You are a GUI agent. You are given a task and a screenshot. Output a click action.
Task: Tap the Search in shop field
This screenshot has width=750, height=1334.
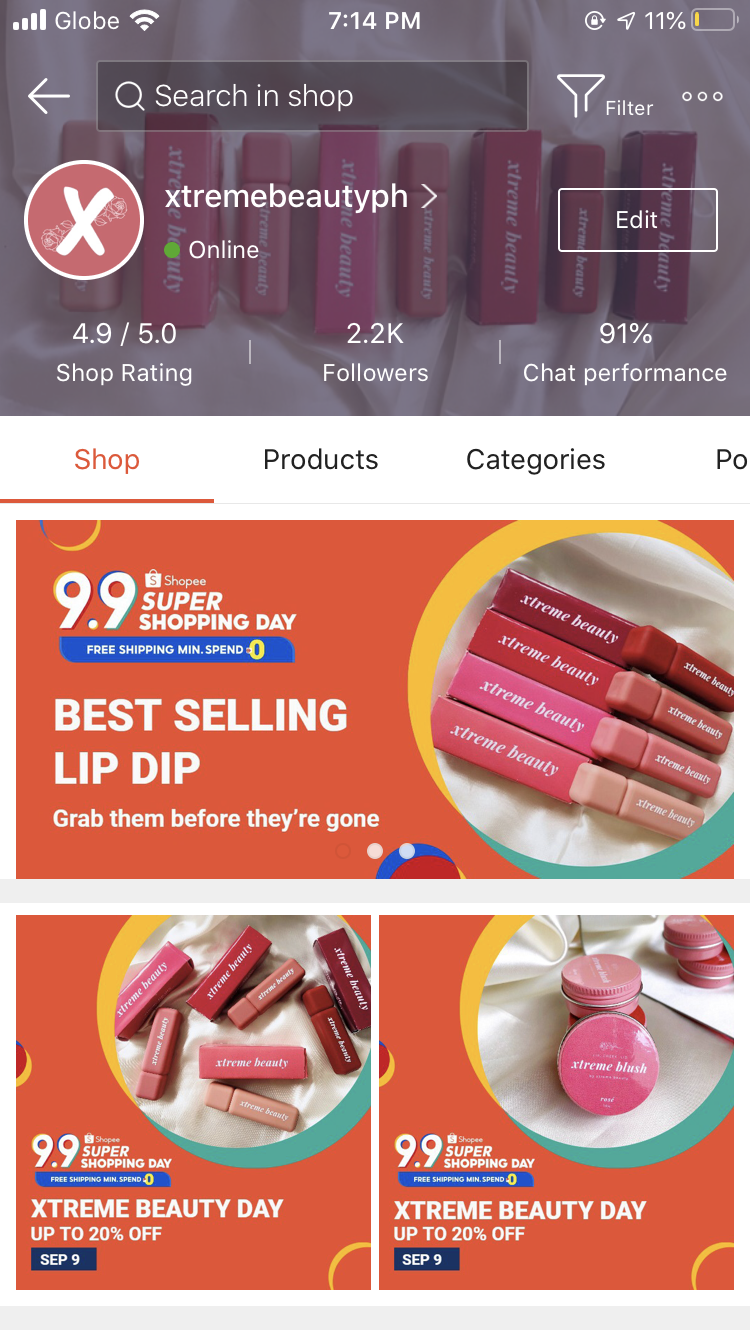(x=312, y=96)
